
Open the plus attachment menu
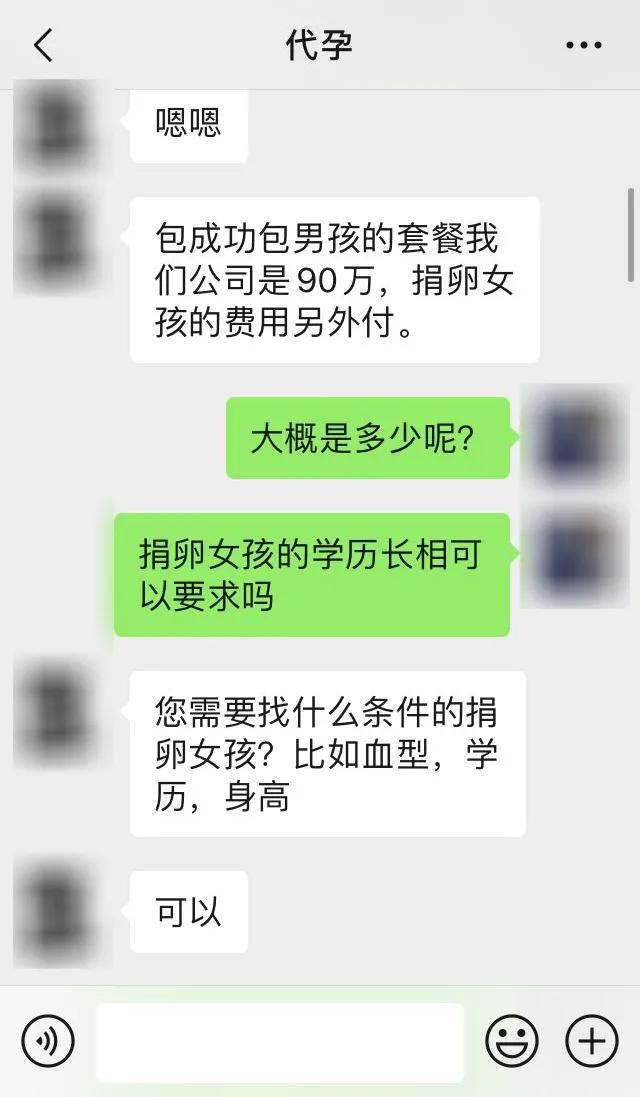592,1042
